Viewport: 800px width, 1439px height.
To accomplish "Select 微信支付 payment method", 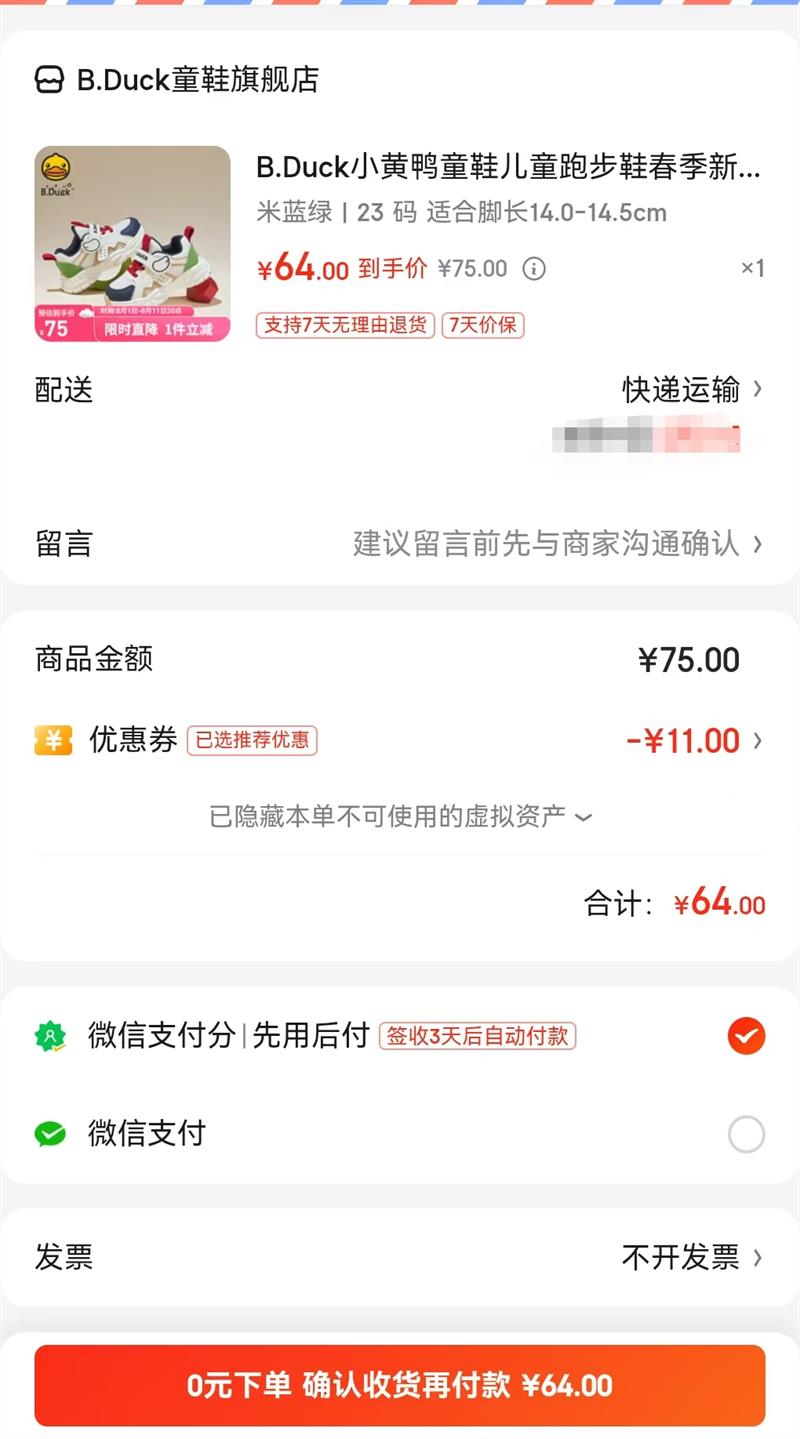I will point(746,1134).
